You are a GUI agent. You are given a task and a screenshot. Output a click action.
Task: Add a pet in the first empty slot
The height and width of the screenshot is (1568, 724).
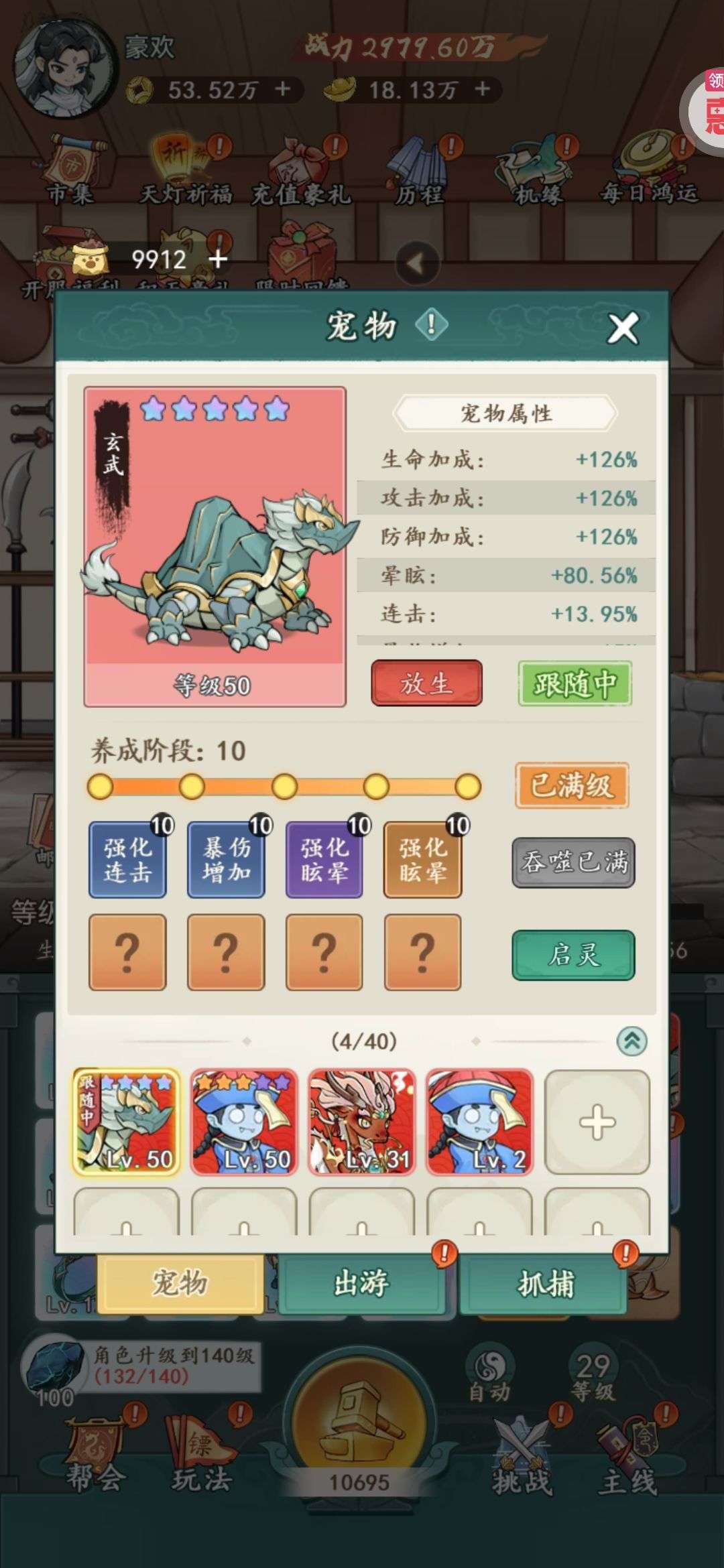tap(597, 1122)
